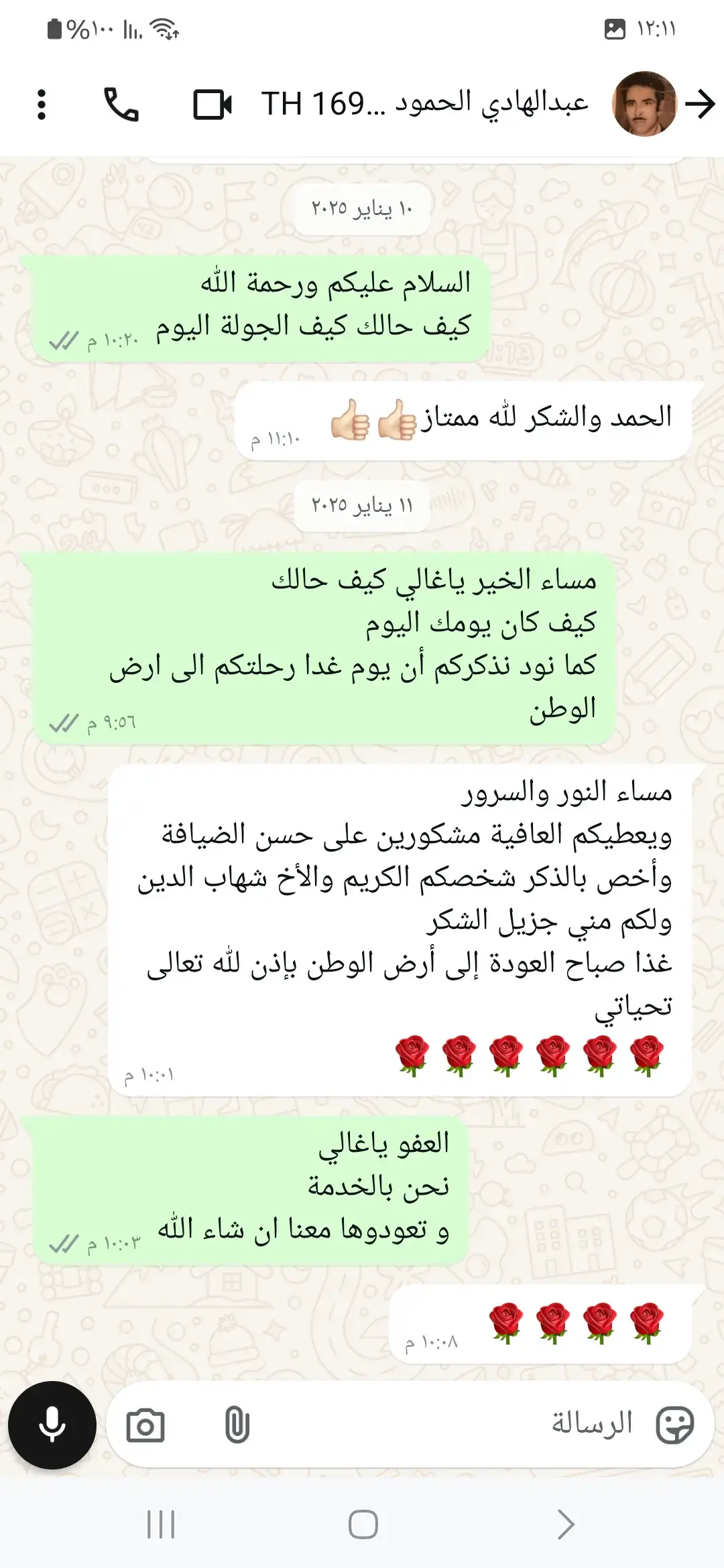Attach a file with the paperclip icon
Viewport: 724px width, 1568px height.
[237, 1425]
